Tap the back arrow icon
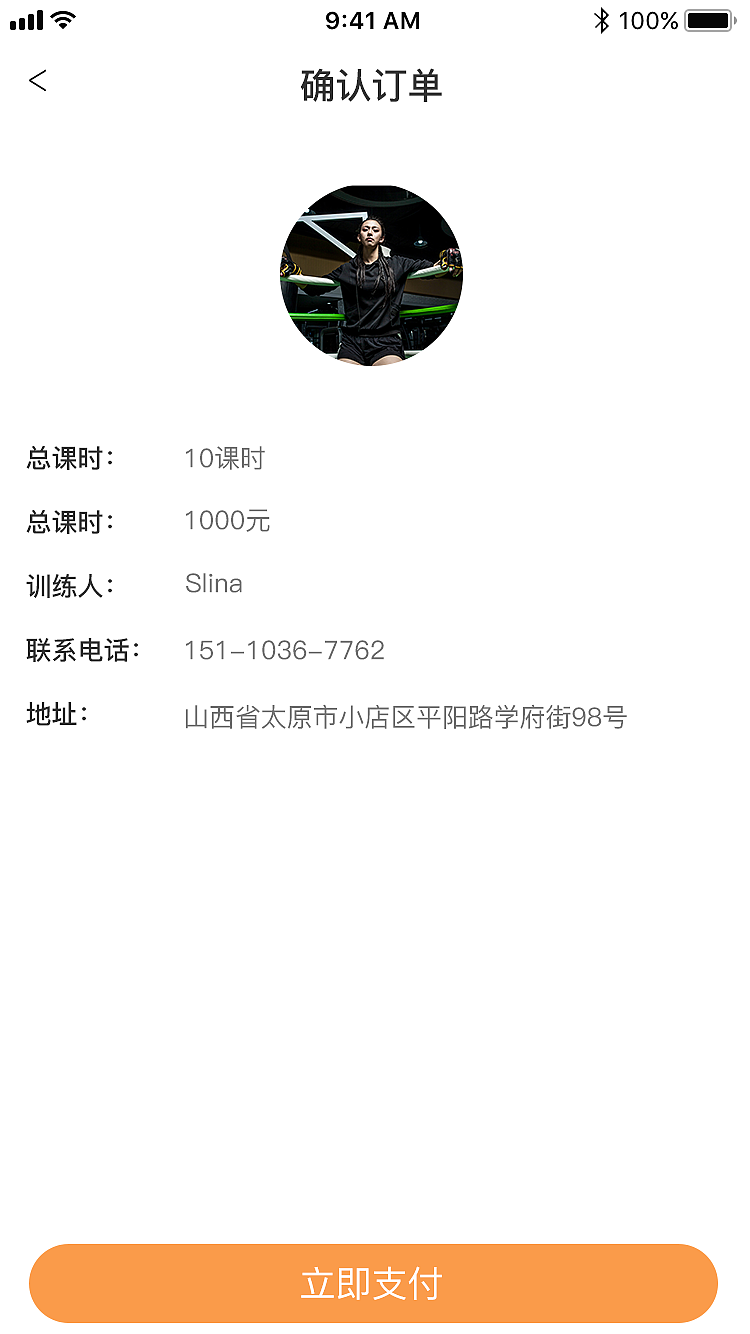 tap(37, 81)
